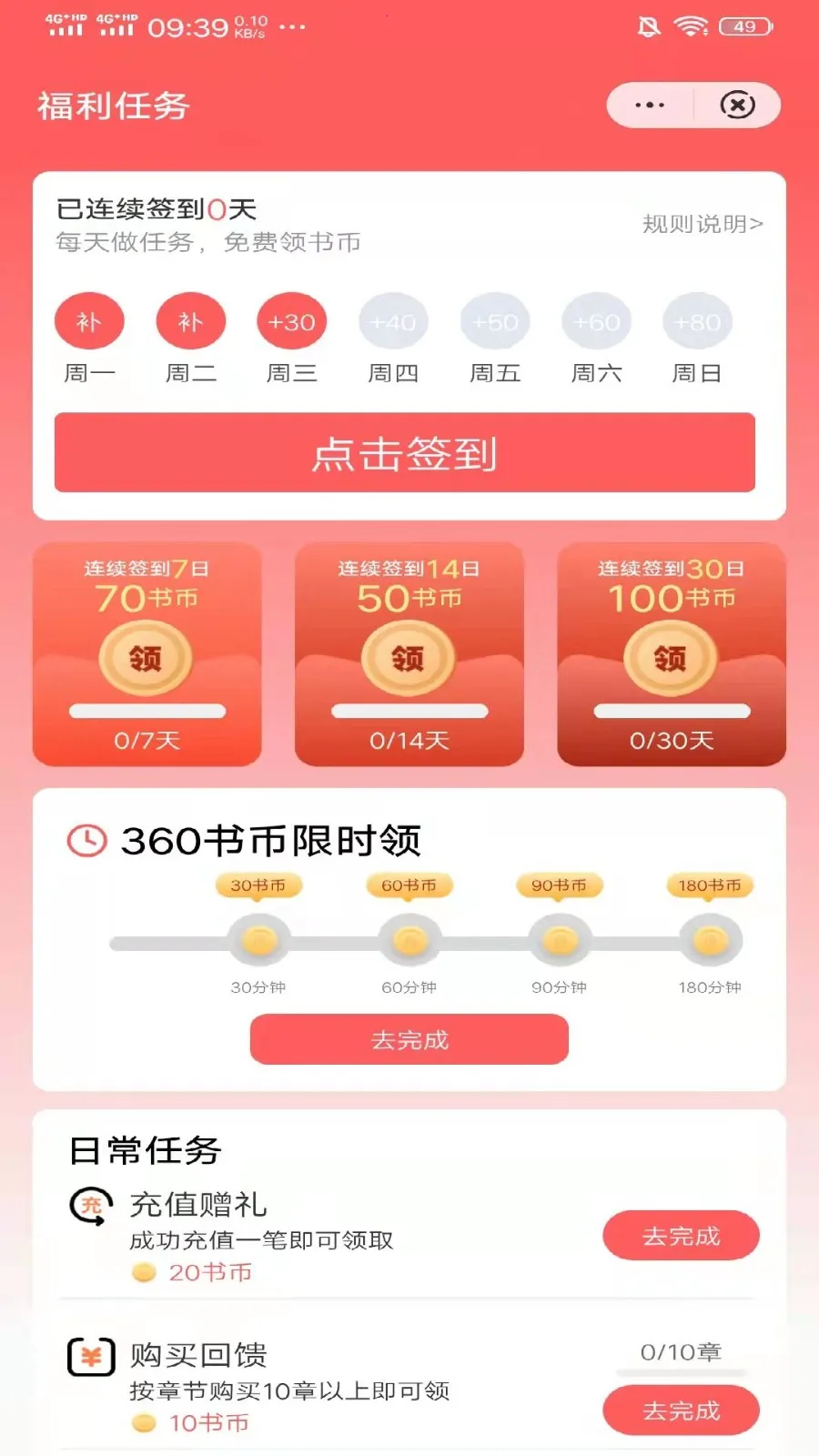Image resolution: width=819 pixels, height=1456 pixels.
Task: Click the 购买回馈 purchase feedback icon
Action: coord(88,1356)
